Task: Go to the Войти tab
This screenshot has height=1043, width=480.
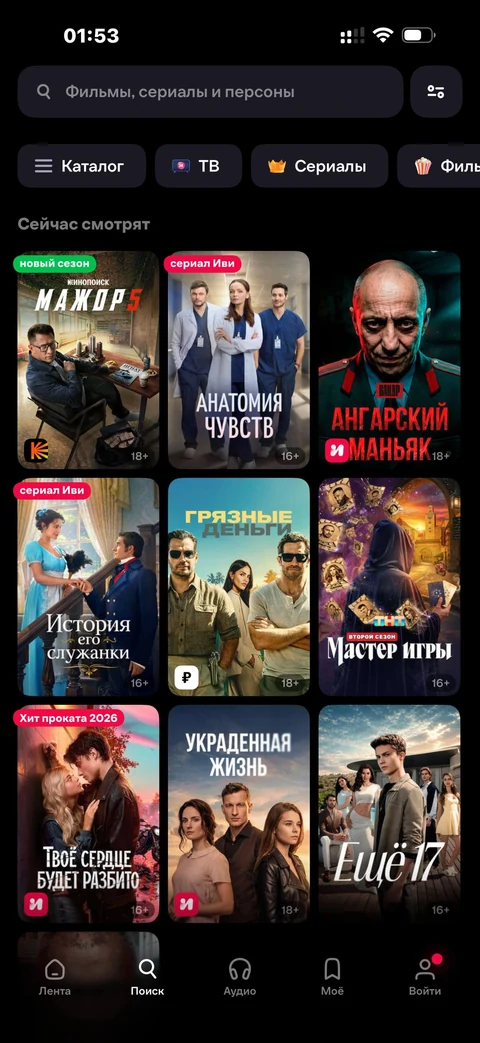Action: coord(425,976)
